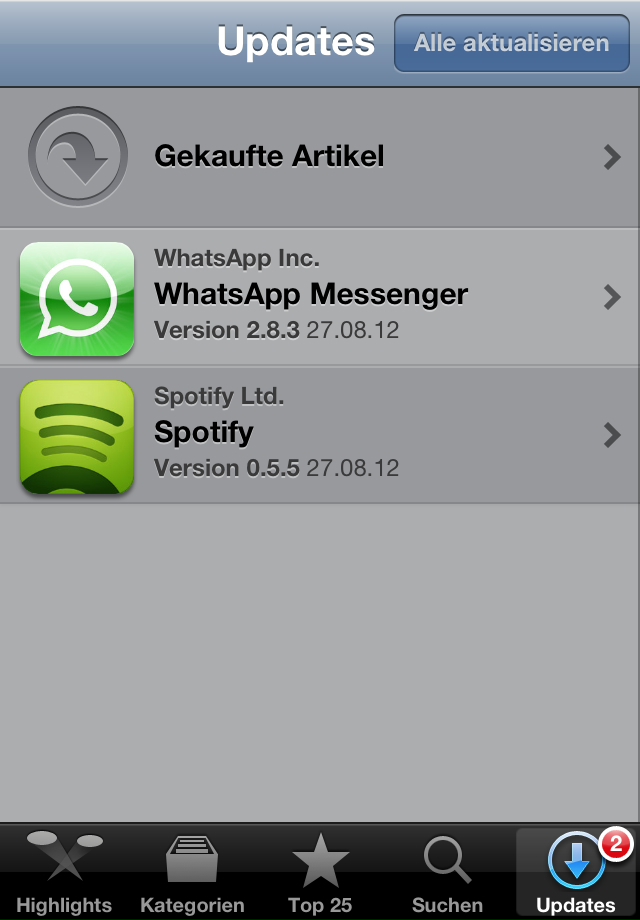The width and height of the screenshot is (640, 920).
Task: Tap the Alle aktualisieren button
Action: point(511,43)
